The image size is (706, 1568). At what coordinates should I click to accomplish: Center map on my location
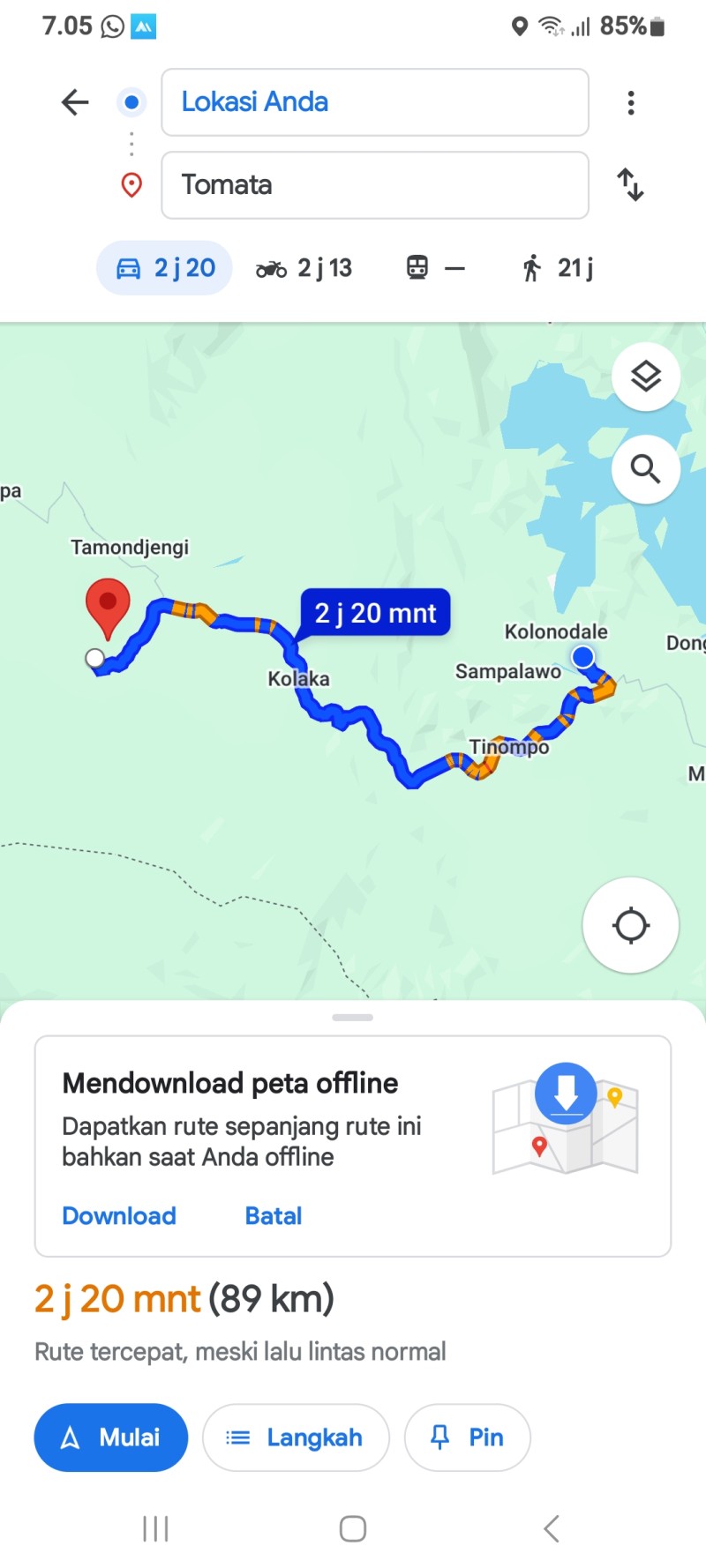[x=631, y=925]
